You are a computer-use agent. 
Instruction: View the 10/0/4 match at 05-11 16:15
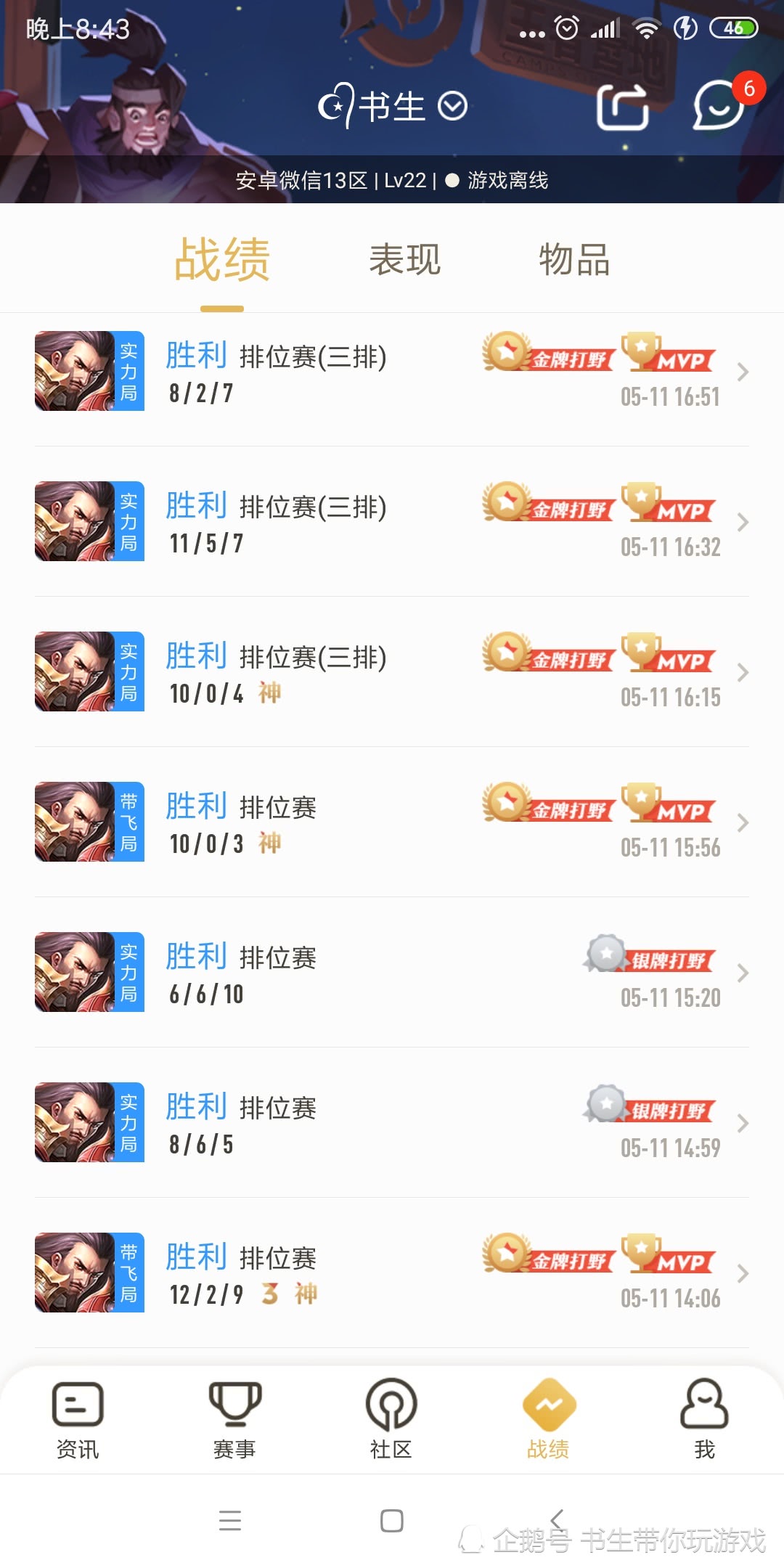(392, 672)
